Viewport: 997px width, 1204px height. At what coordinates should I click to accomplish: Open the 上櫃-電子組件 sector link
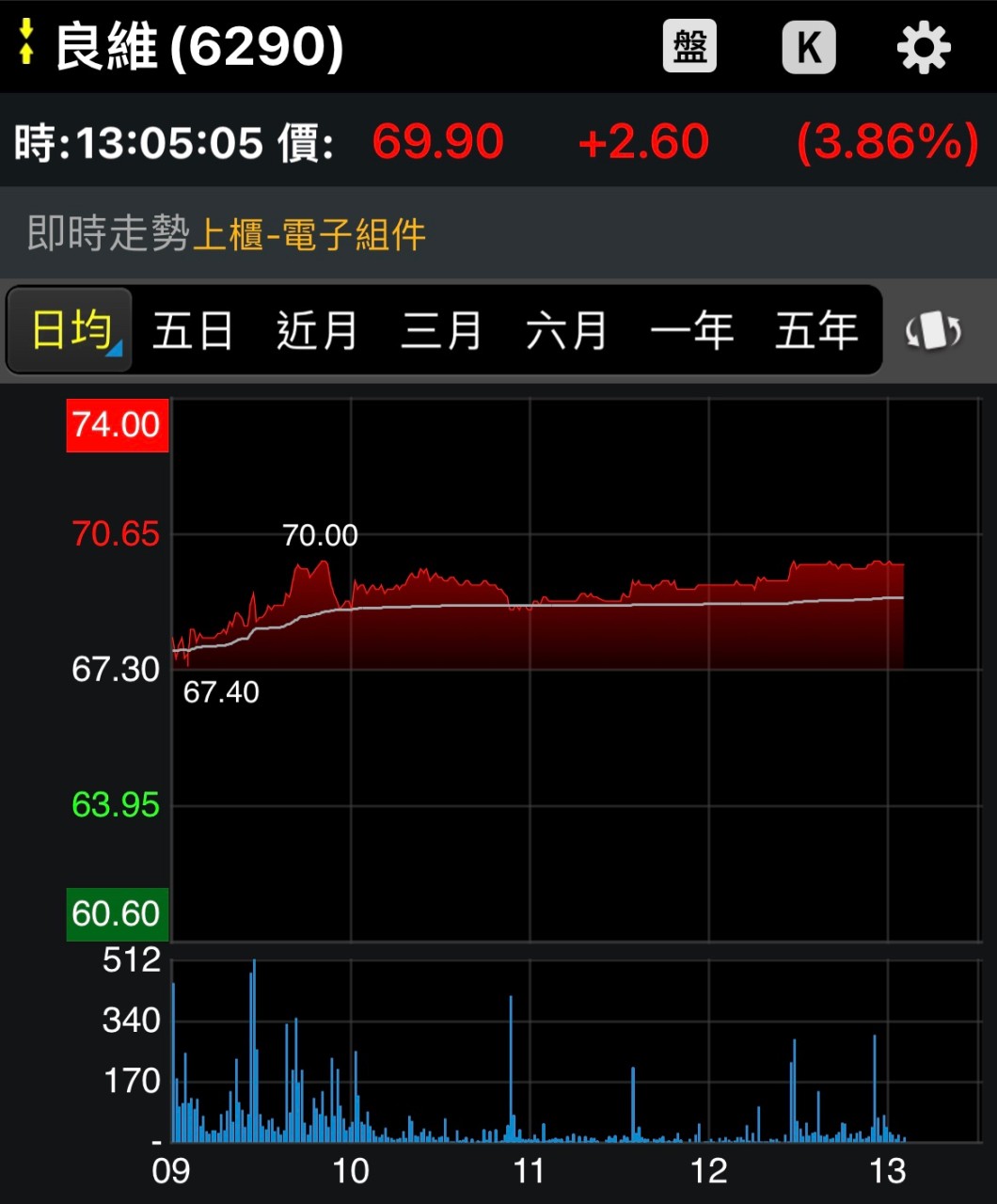(309, 234)
